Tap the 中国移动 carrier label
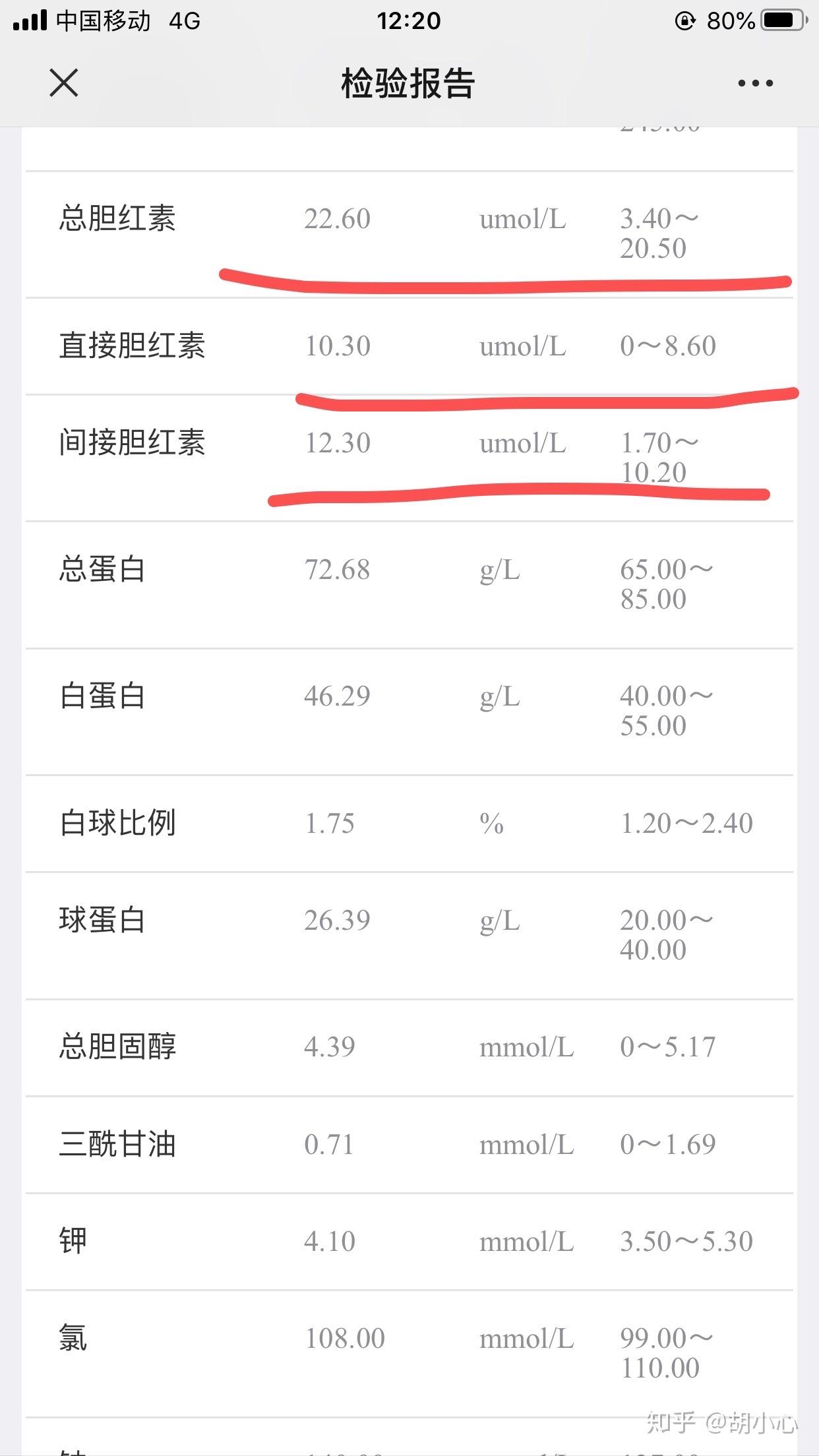819x1456 pixels. coord(102,20)
